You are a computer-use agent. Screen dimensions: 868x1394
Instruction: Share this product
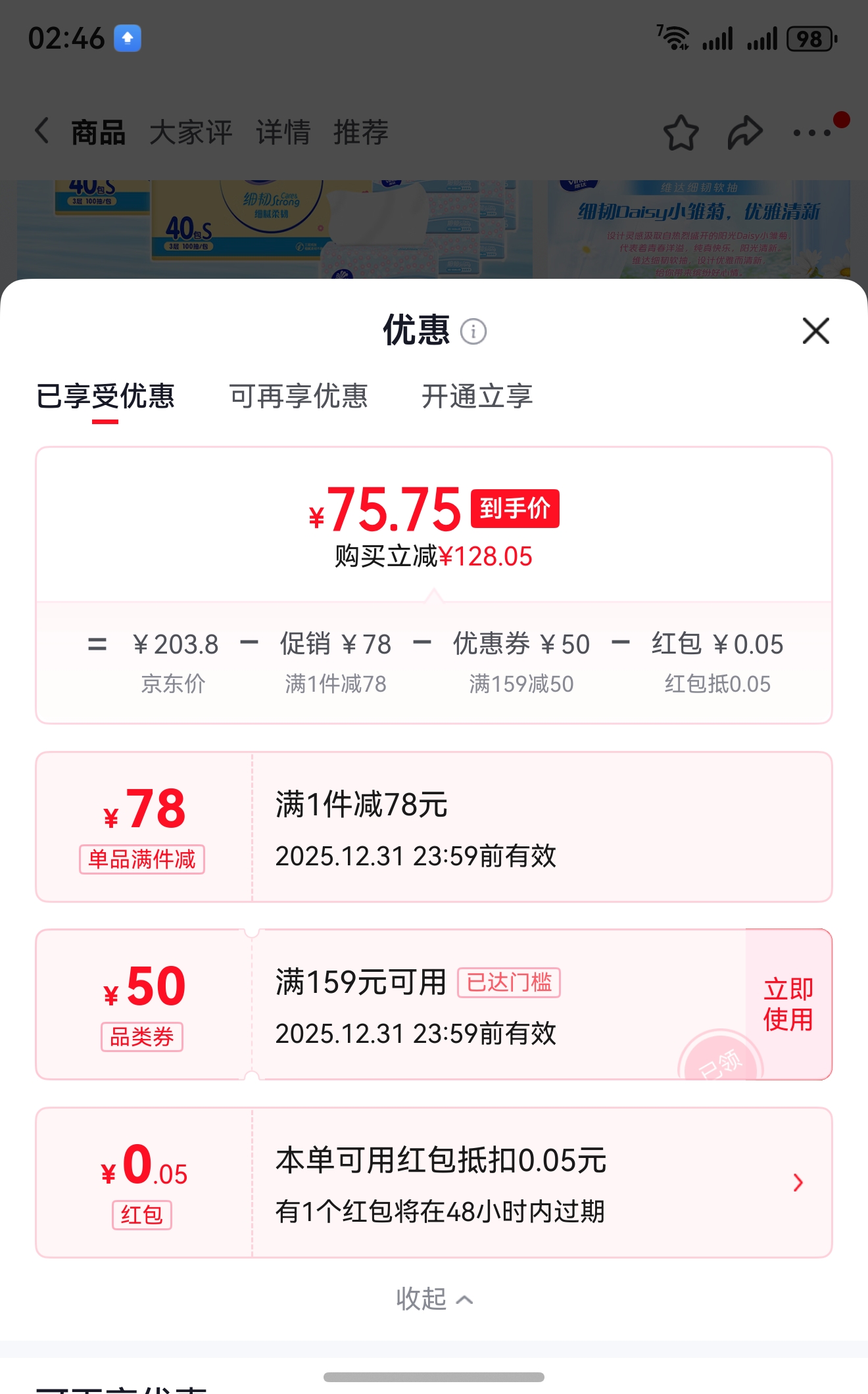point(745,133)
